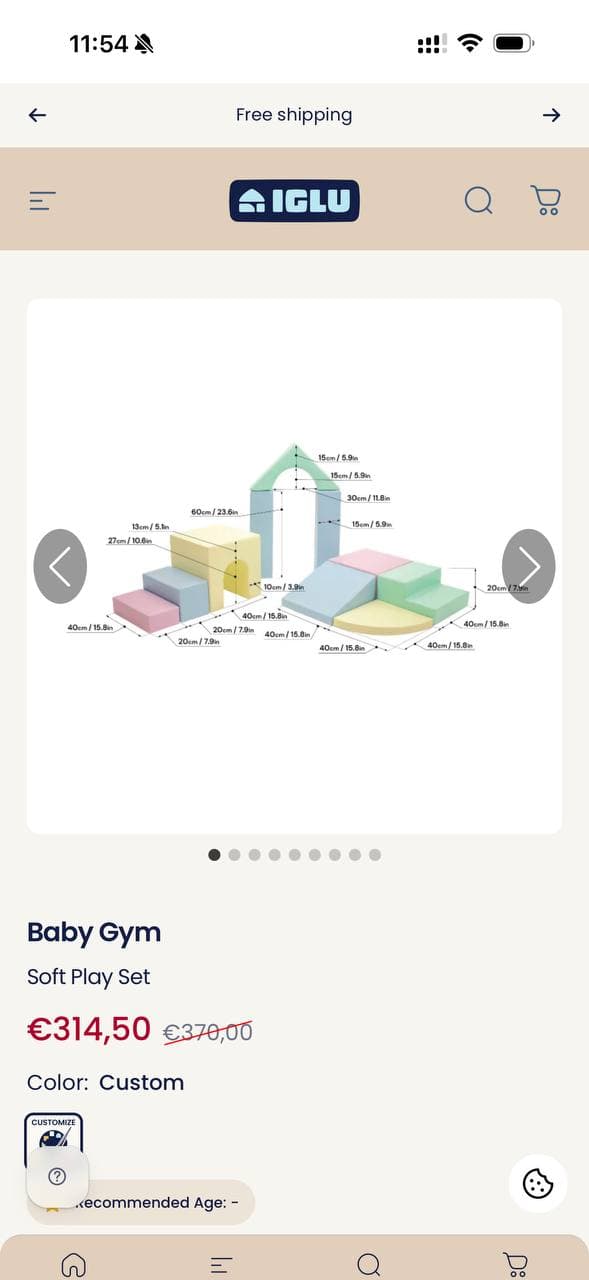Open the cart in the bottom bar
The width and height of the screenshot is (589, 1280).
[515, 1265]
